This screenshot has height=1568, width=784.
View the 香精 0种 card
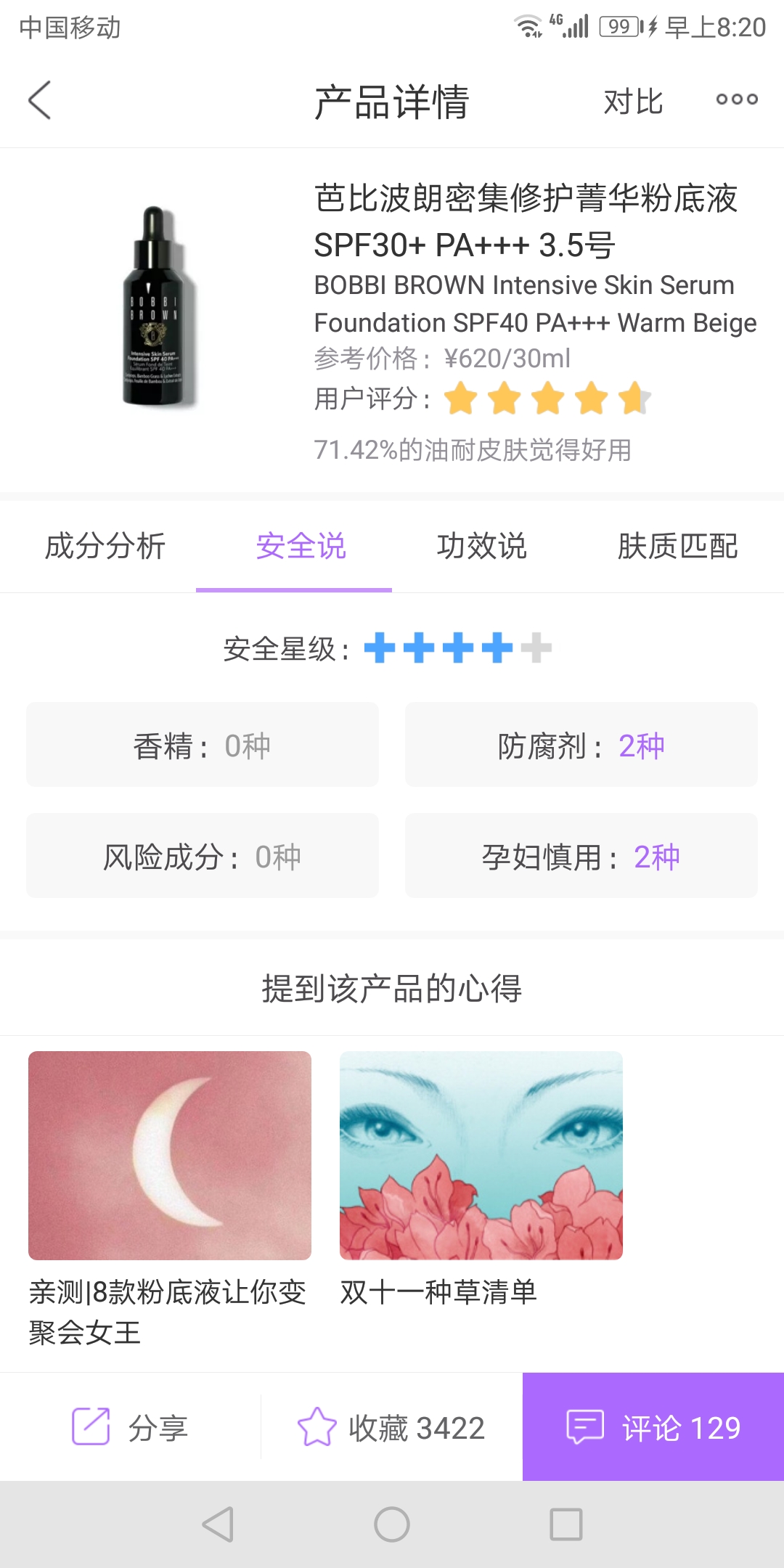pyautogui.click(x=202, y=744)
